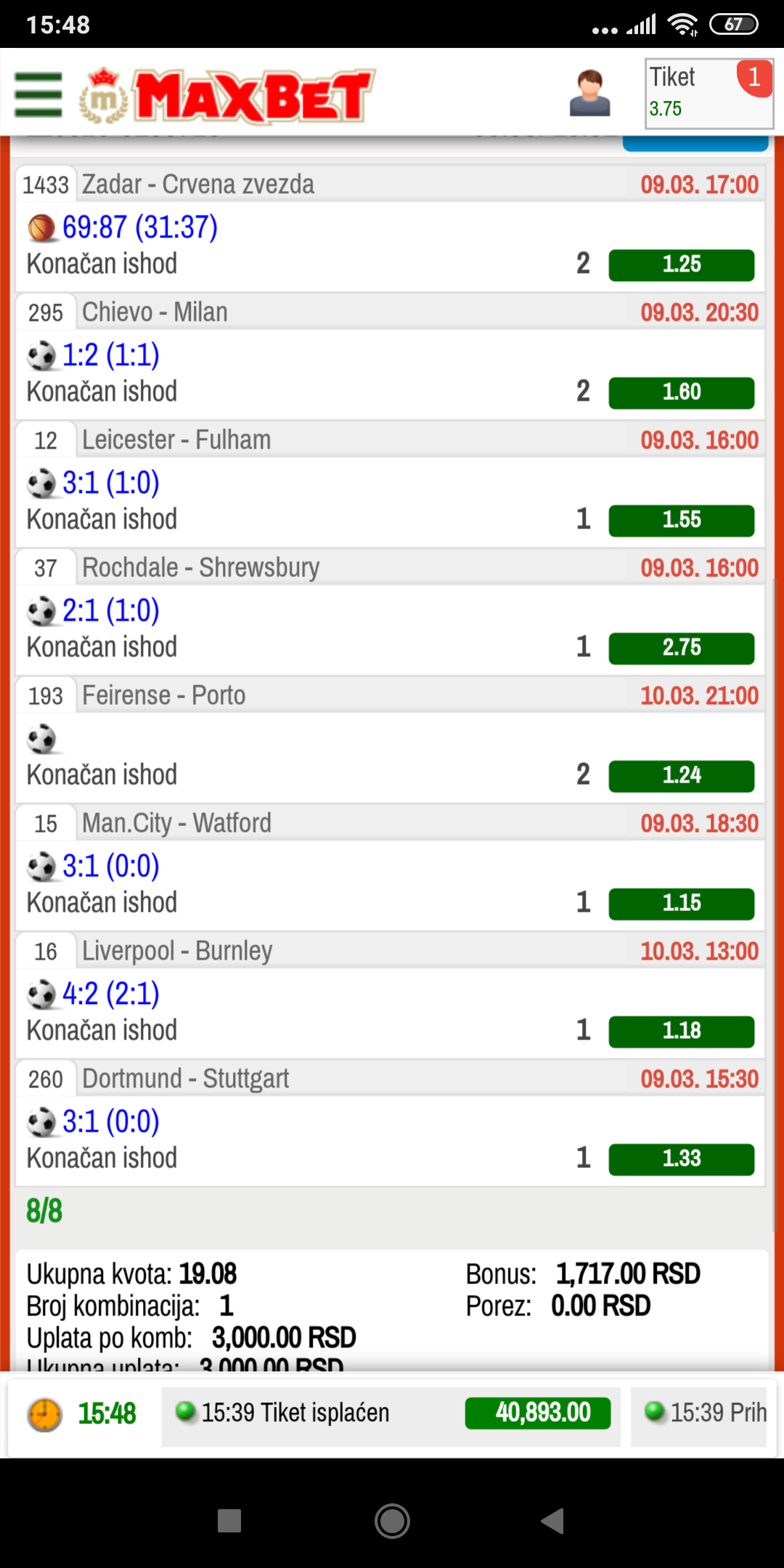Screen dimensions: 784x1568
Task: Tap the 40,893.00 payout amount button
Action: (538, 1413)
